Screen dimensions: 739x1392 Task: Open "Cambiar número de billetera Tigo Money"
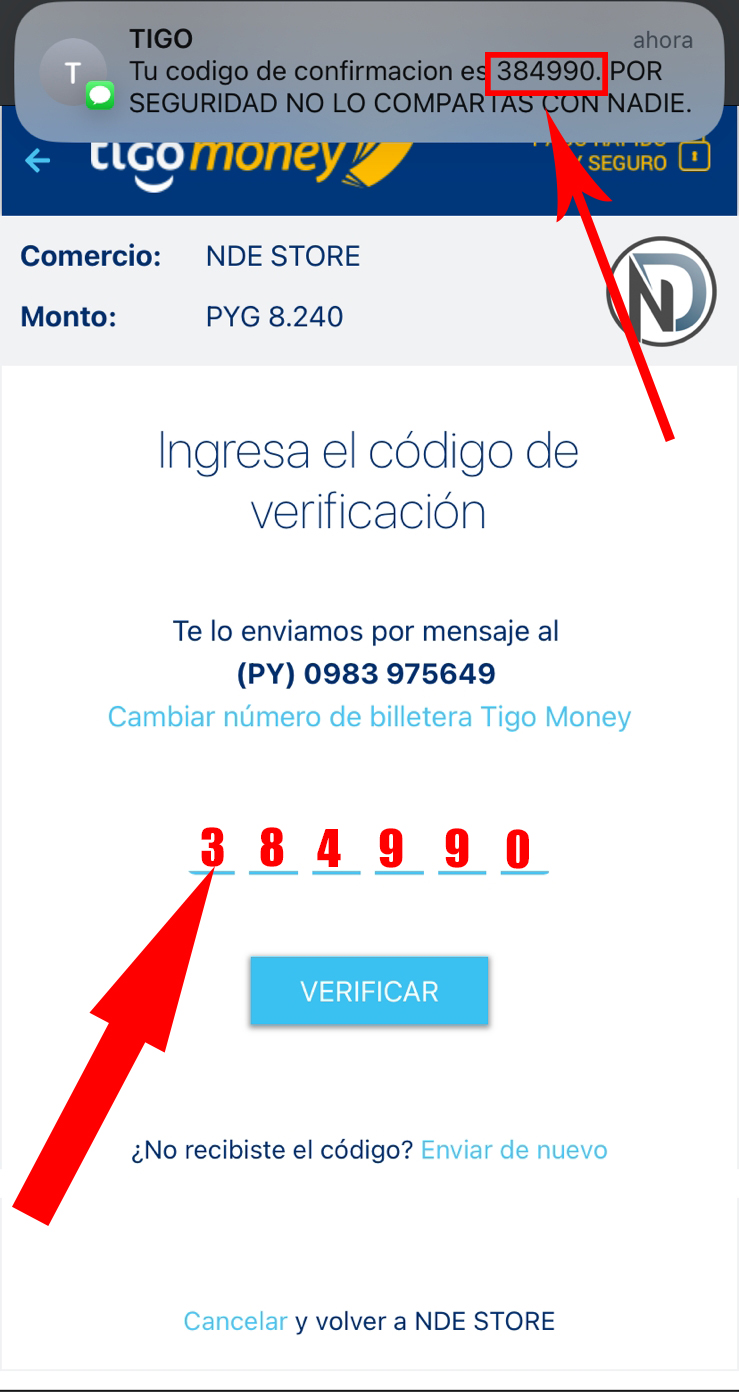pos(369,716)
